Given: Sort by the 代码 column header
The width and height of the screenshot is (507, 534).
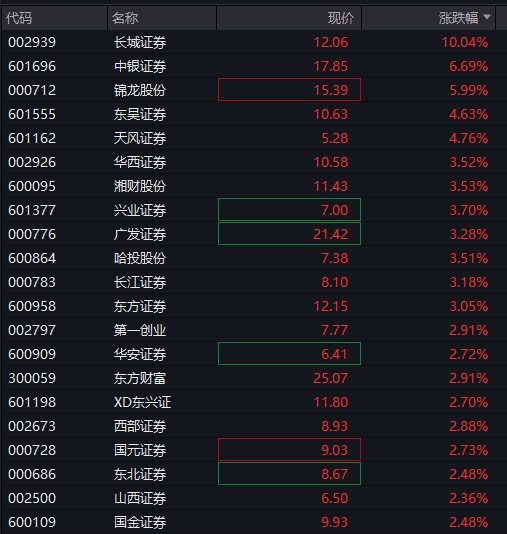Looking at the screenshot, I should tap(54, 18).
